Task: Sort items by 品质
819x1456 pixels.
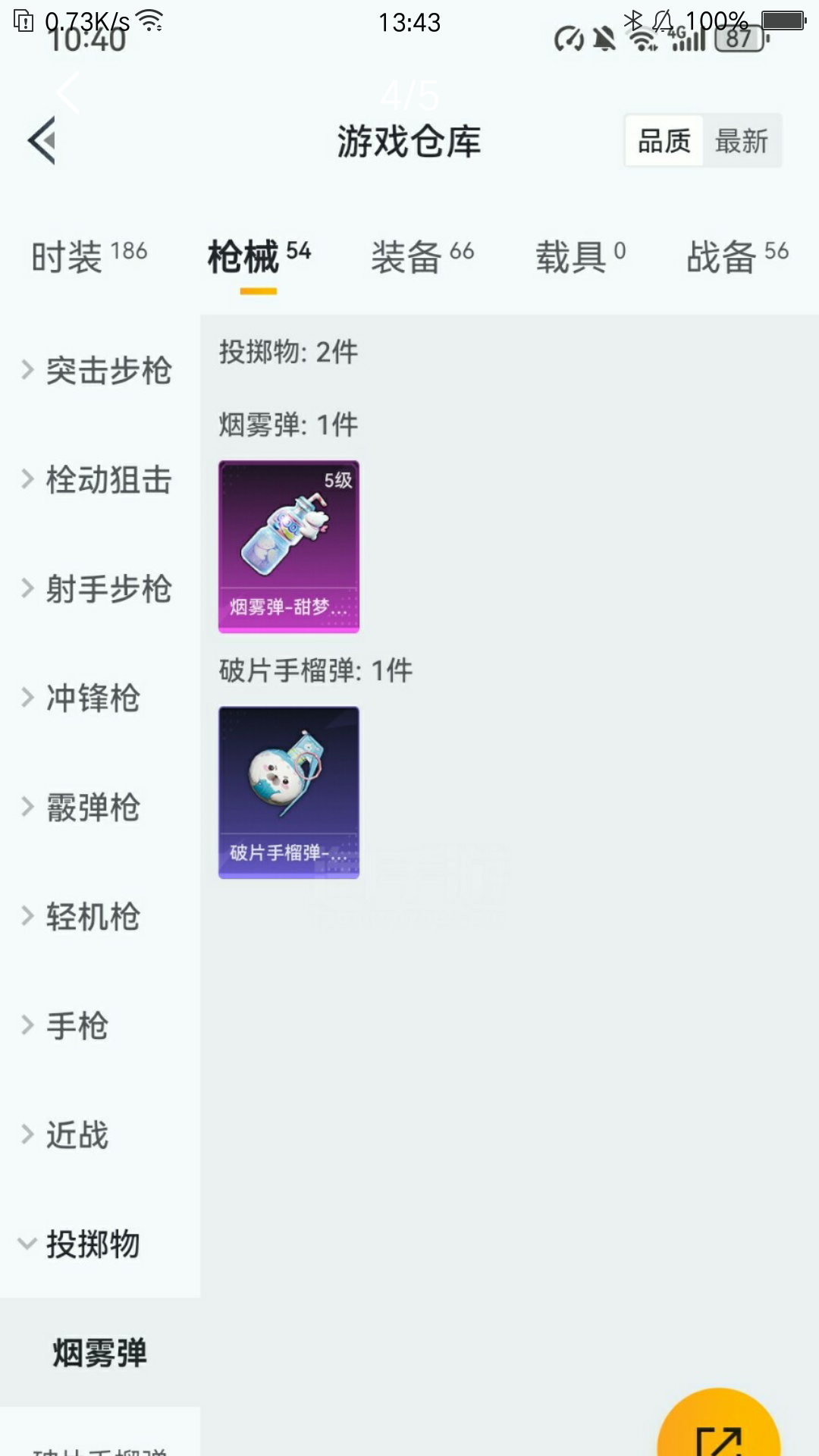Action: click(664, 141)
